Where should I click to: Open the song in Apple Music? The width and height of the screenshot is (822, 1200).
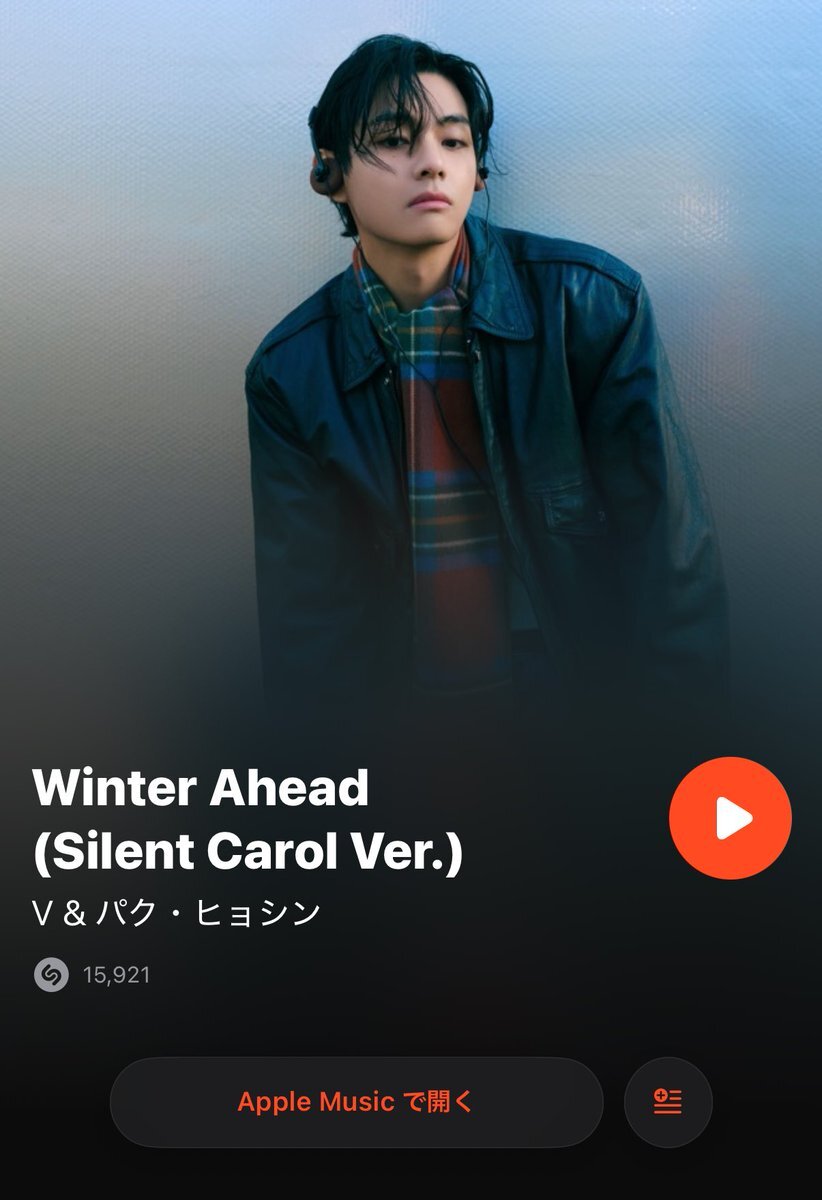(x=356, y=1102)
